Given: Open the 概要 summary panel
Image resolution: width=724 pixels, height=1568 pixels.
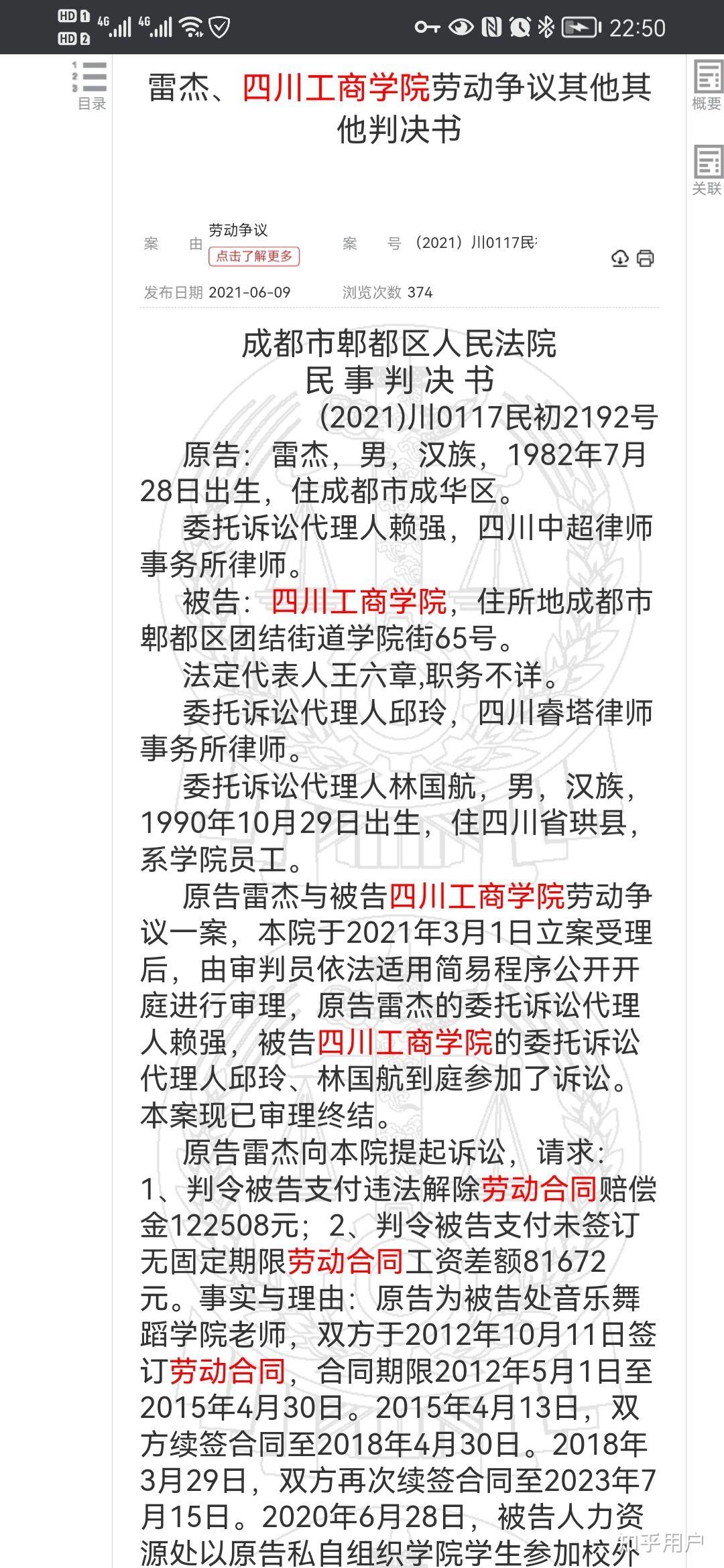Looking at the screenshot, I should pyautogui.click(x=707, y=86).
